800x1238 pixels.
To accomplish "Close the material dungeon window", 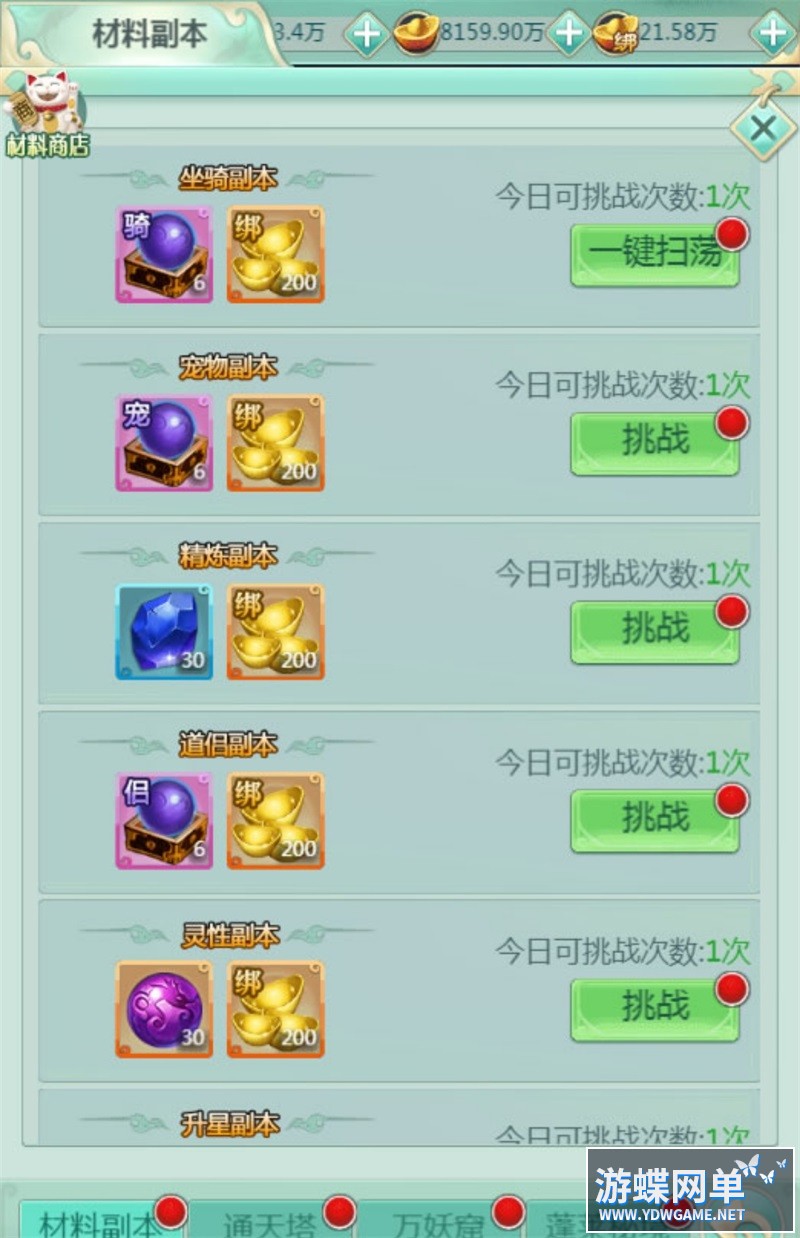I will tap(763, 128).
